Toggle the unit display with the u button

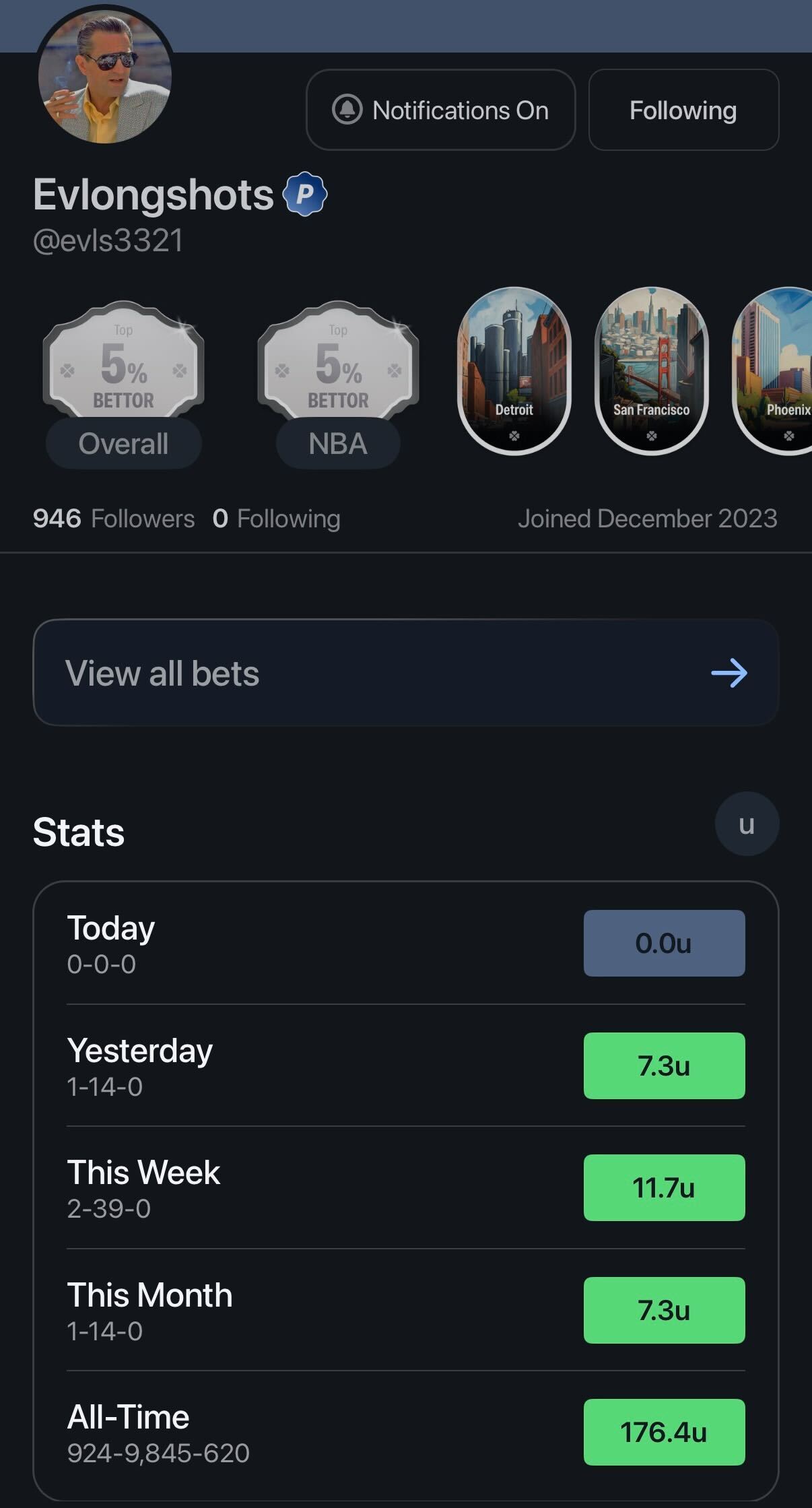click(x=746, y=823)
